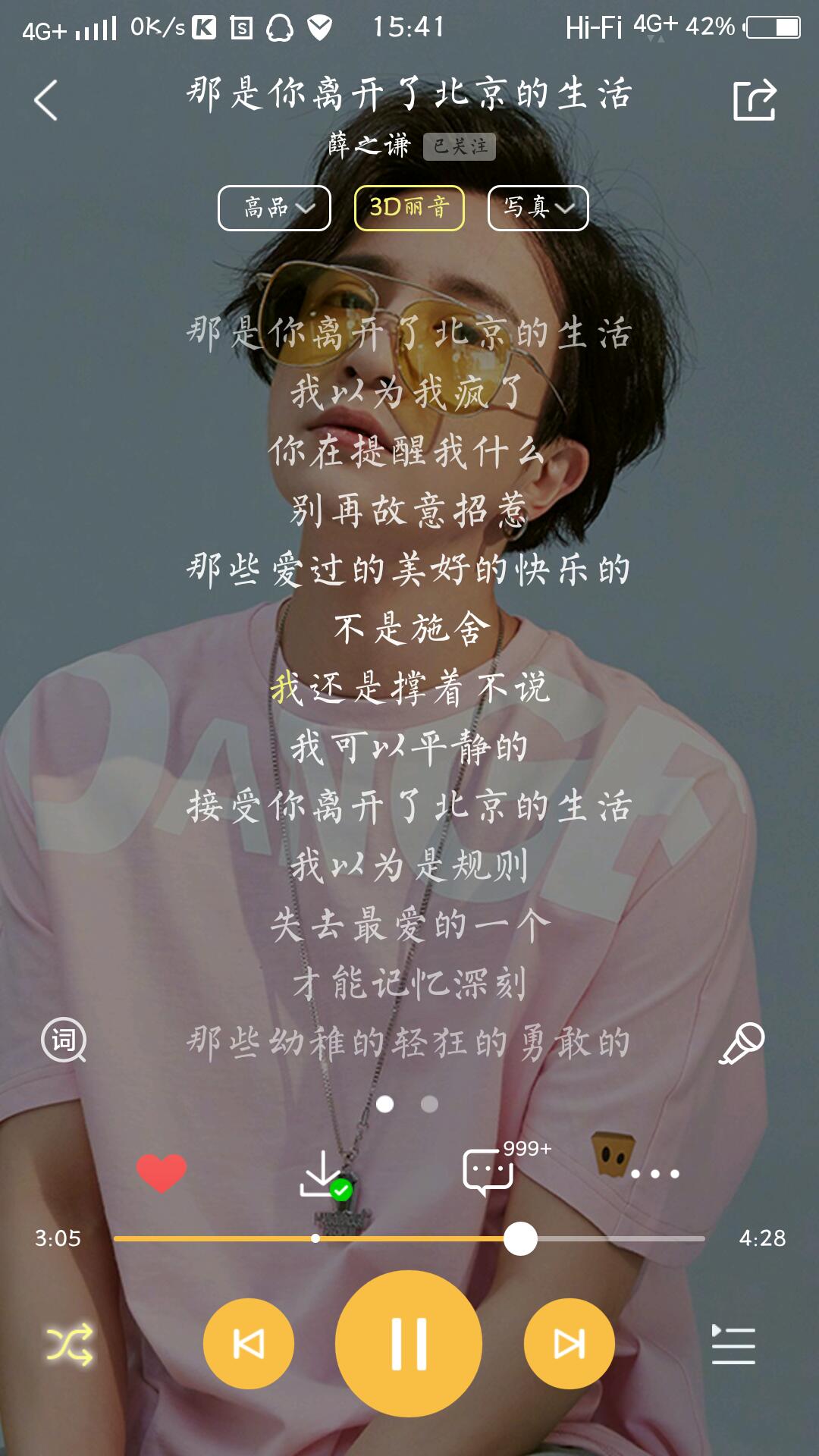Open the 写真 display mode dropdown
Image resolution: width=819 pixels, height=1456 pixels.
[538, 208]
